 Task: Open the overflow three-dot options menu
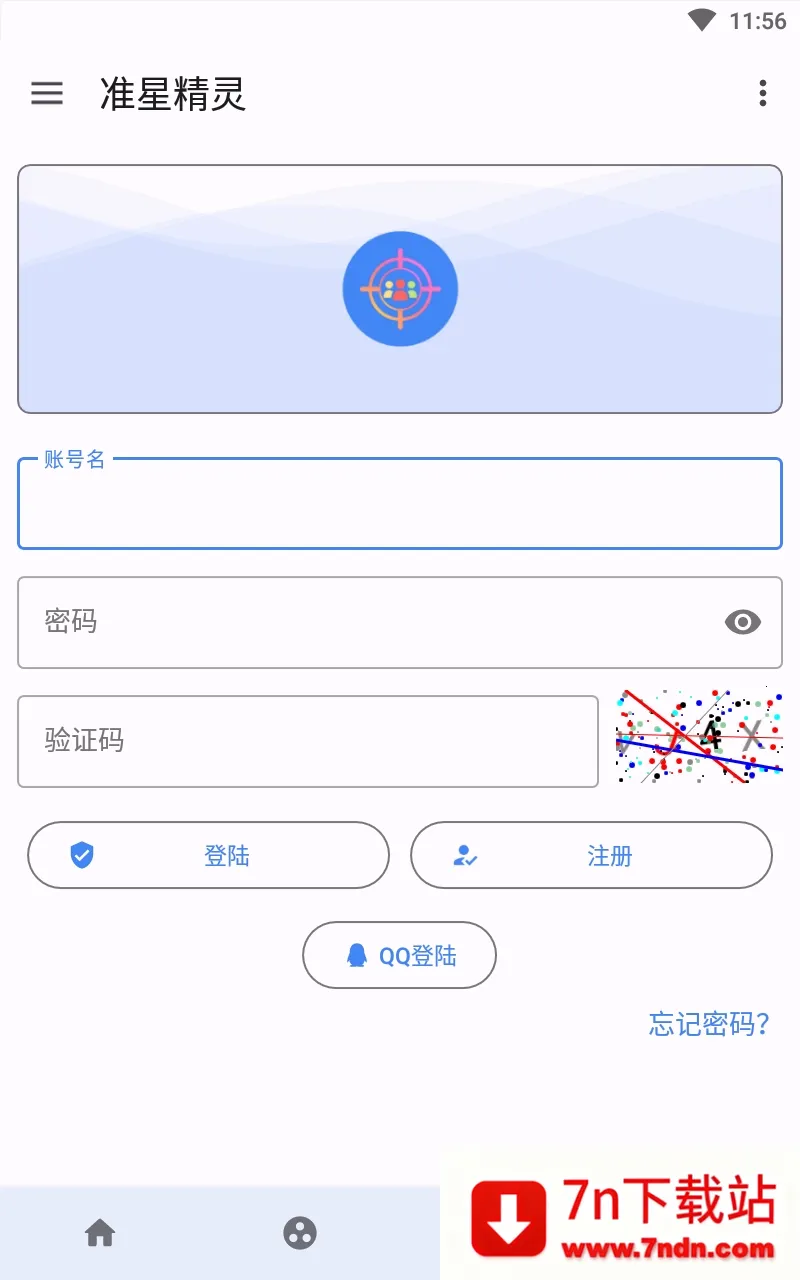[762, 93]
